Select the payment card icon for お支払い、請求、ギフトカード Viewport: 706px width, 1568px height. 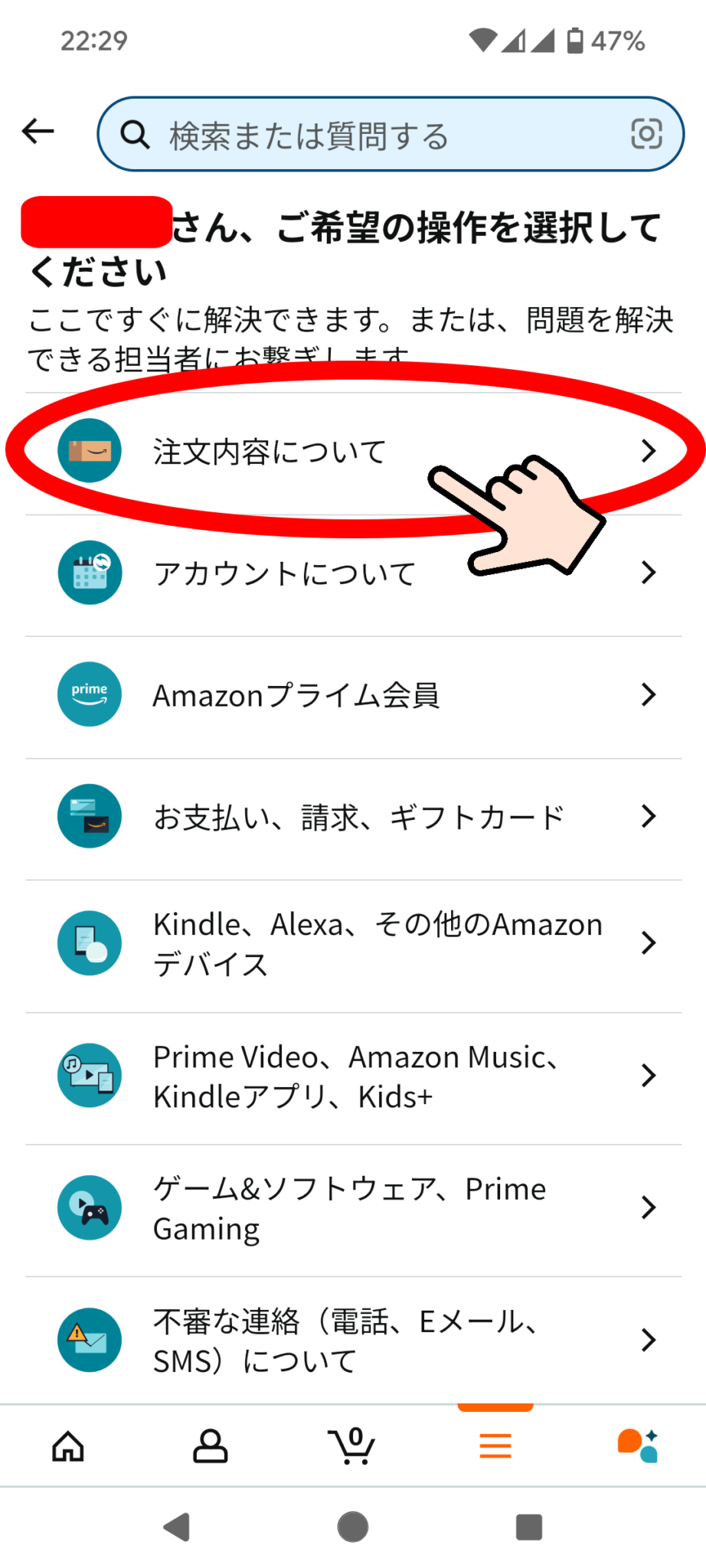pyautogui.click(x=90, y=816)
